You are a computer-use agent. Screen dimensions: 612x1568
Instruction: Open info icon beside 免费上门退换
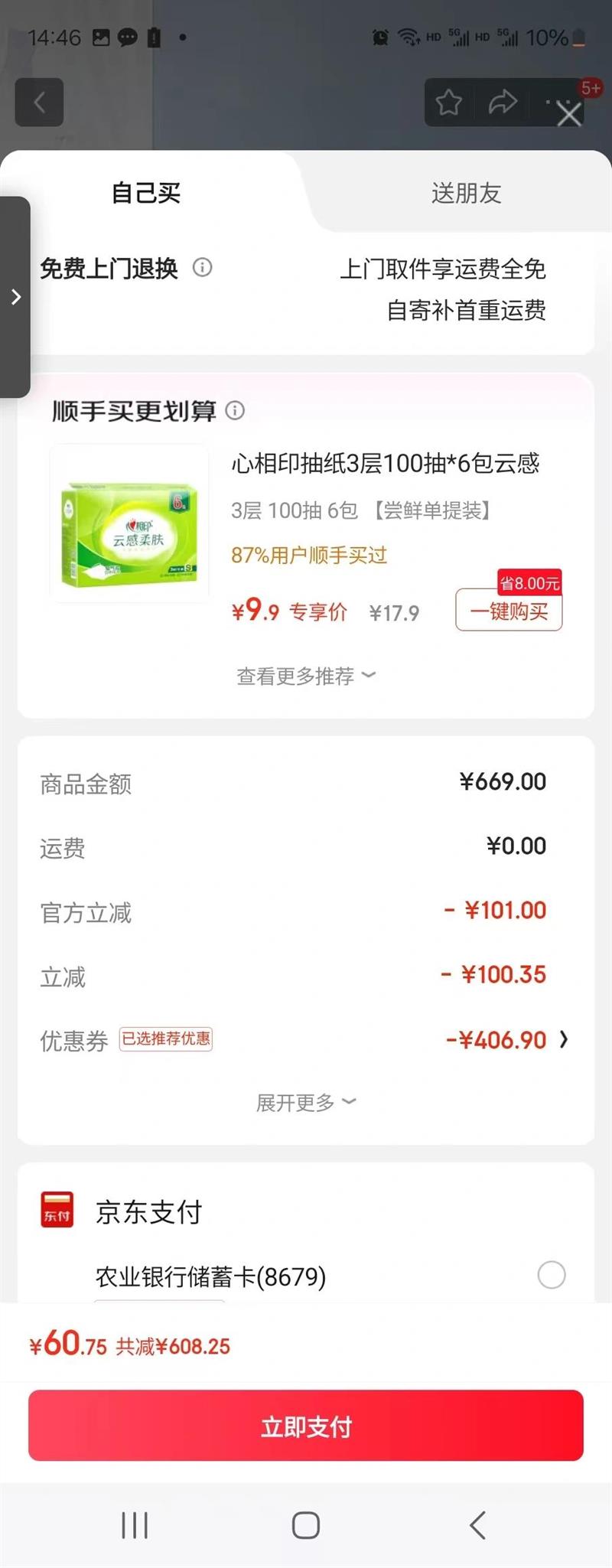click(202, 267)
